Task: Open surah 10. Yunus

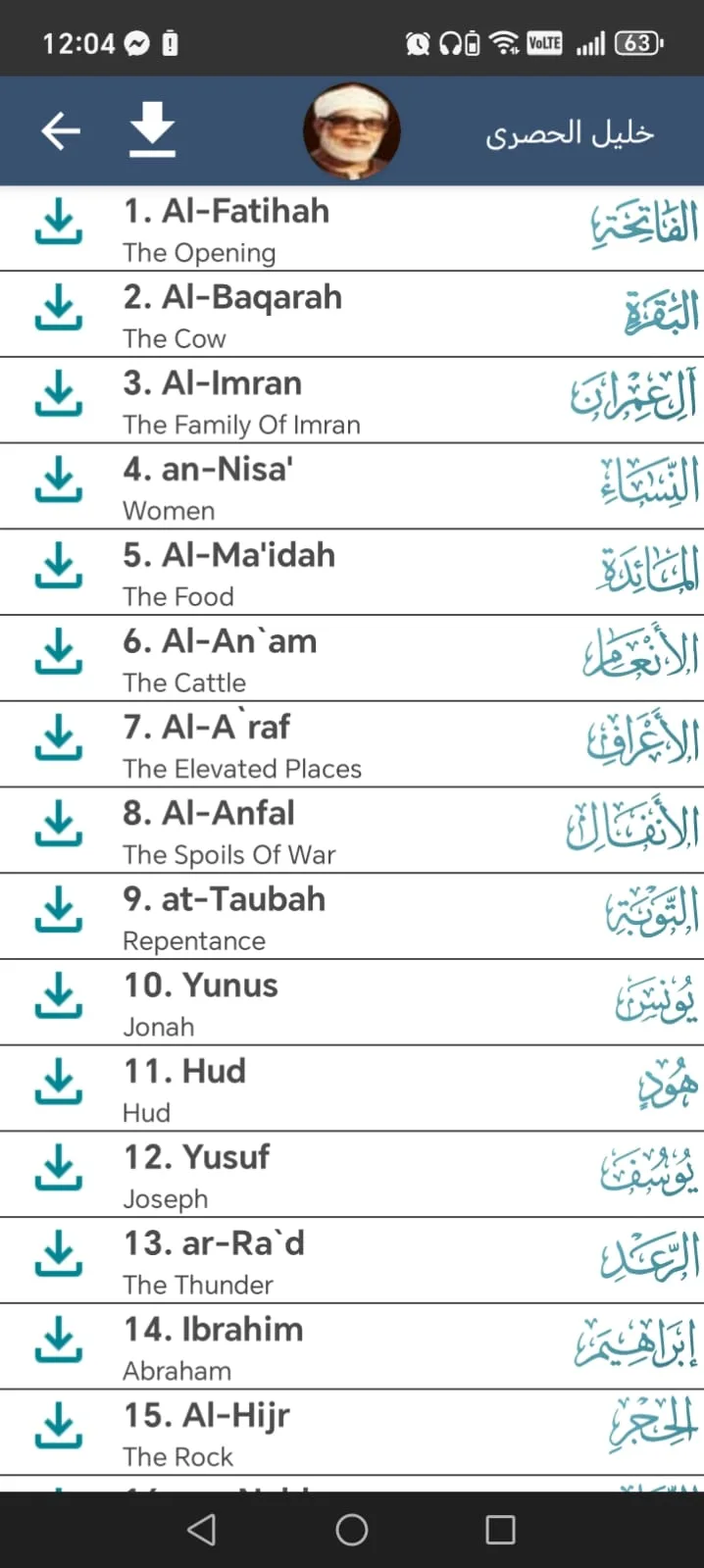Action: point(352,1003)
